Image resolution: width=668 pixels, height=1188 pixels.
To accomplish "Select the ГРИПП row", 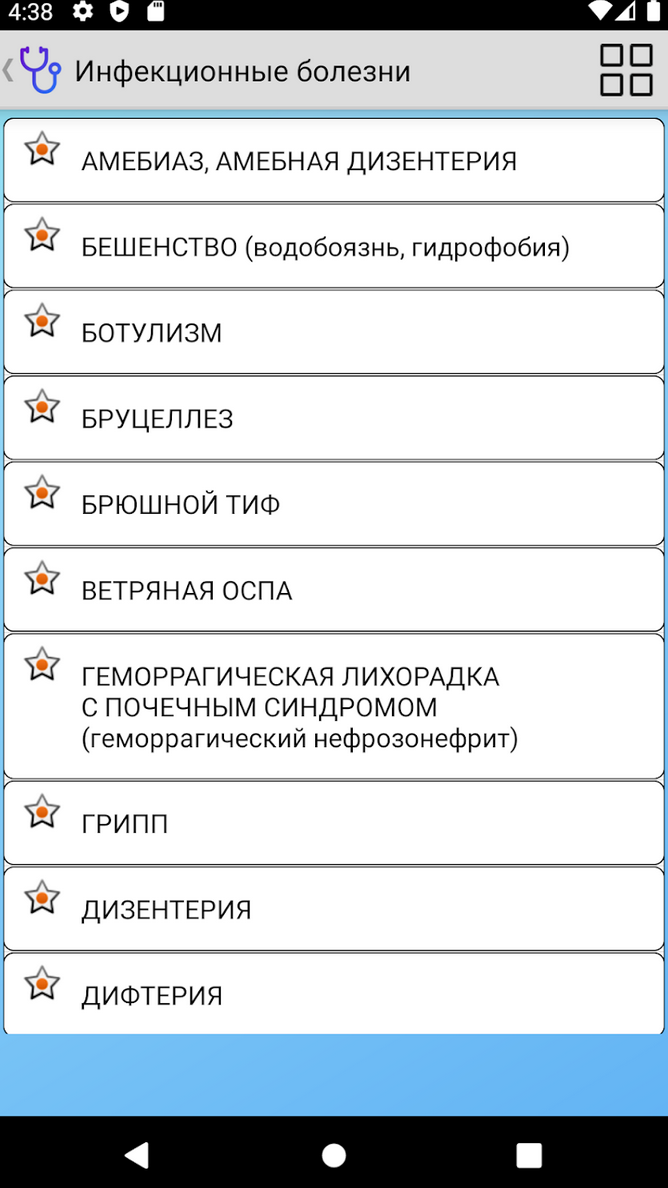I will [334, 823].
